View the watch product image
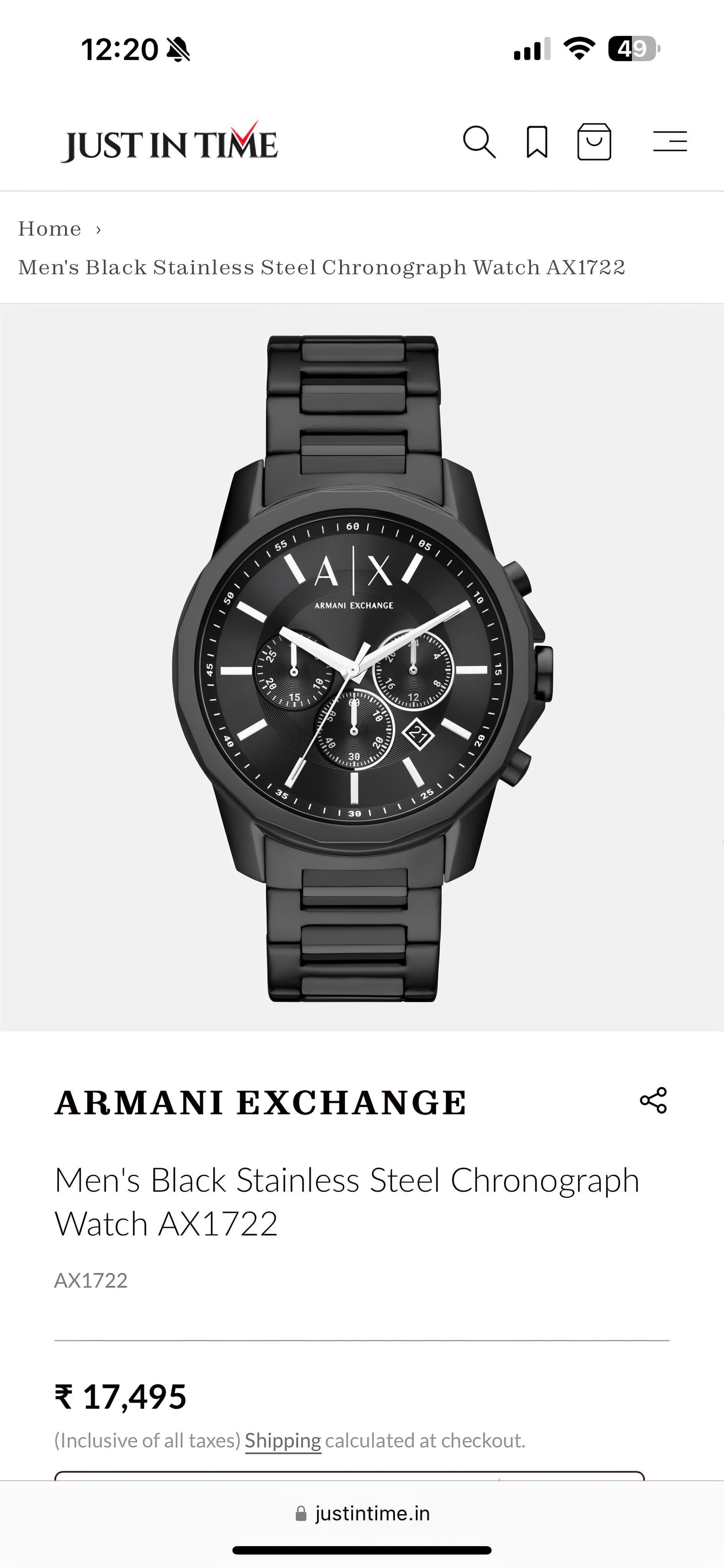The width and height of the screenshot is (724, 1568). coord(362,668)
